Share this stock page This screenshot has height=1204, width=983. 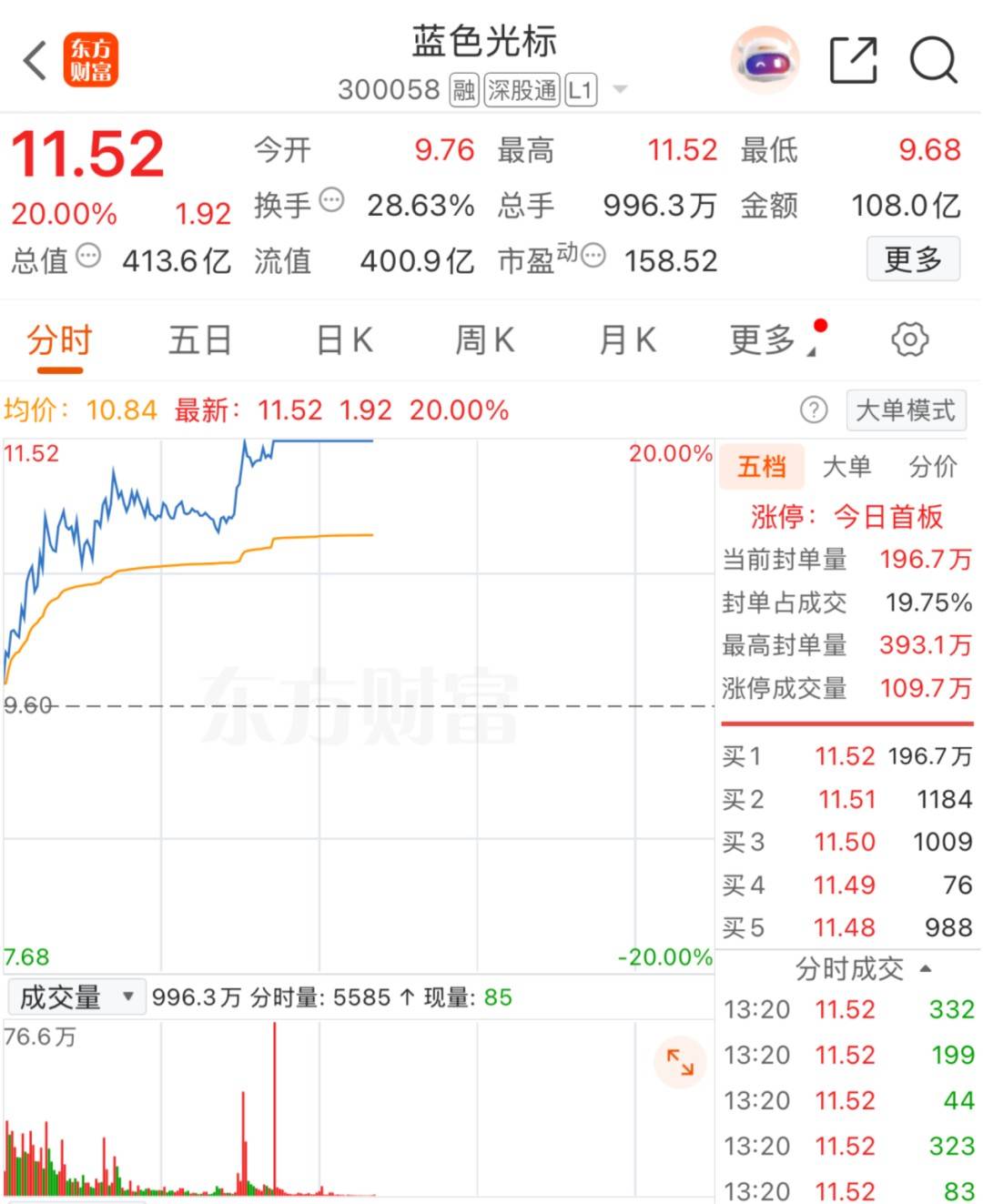[x=853, y=61]
